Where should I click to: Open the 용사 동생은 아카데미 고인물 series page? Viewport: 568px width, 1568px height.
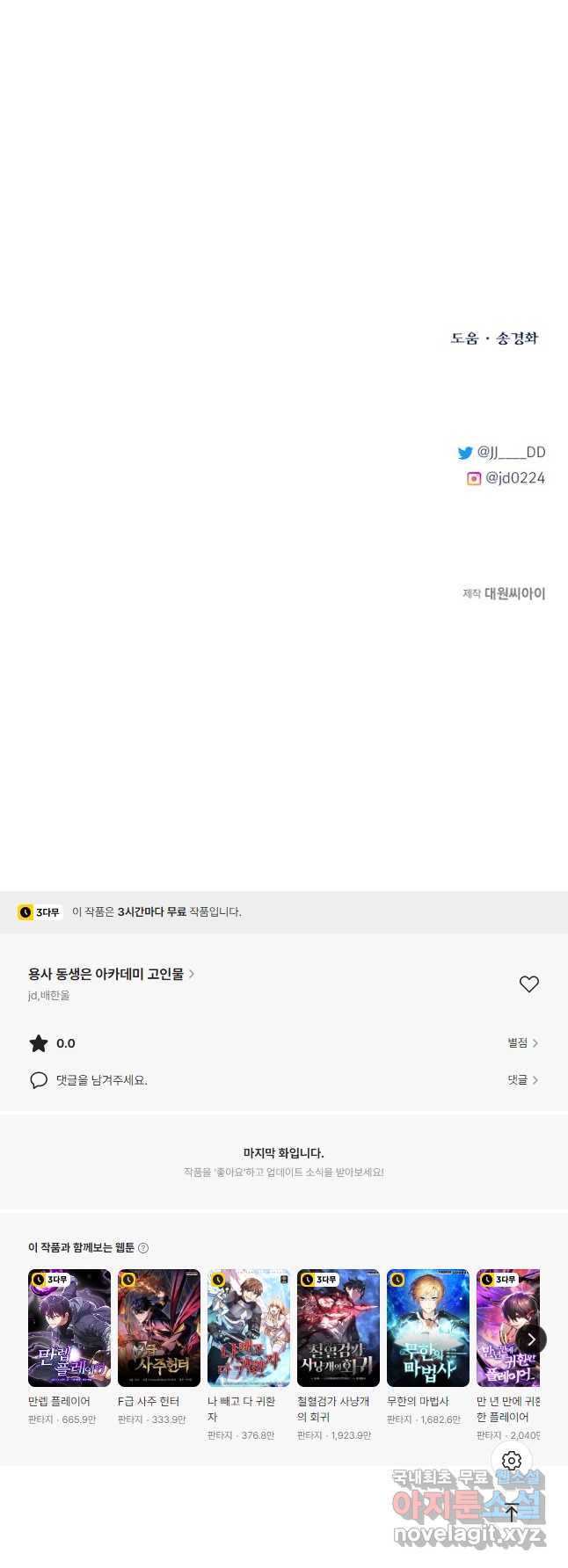[111, 974]
